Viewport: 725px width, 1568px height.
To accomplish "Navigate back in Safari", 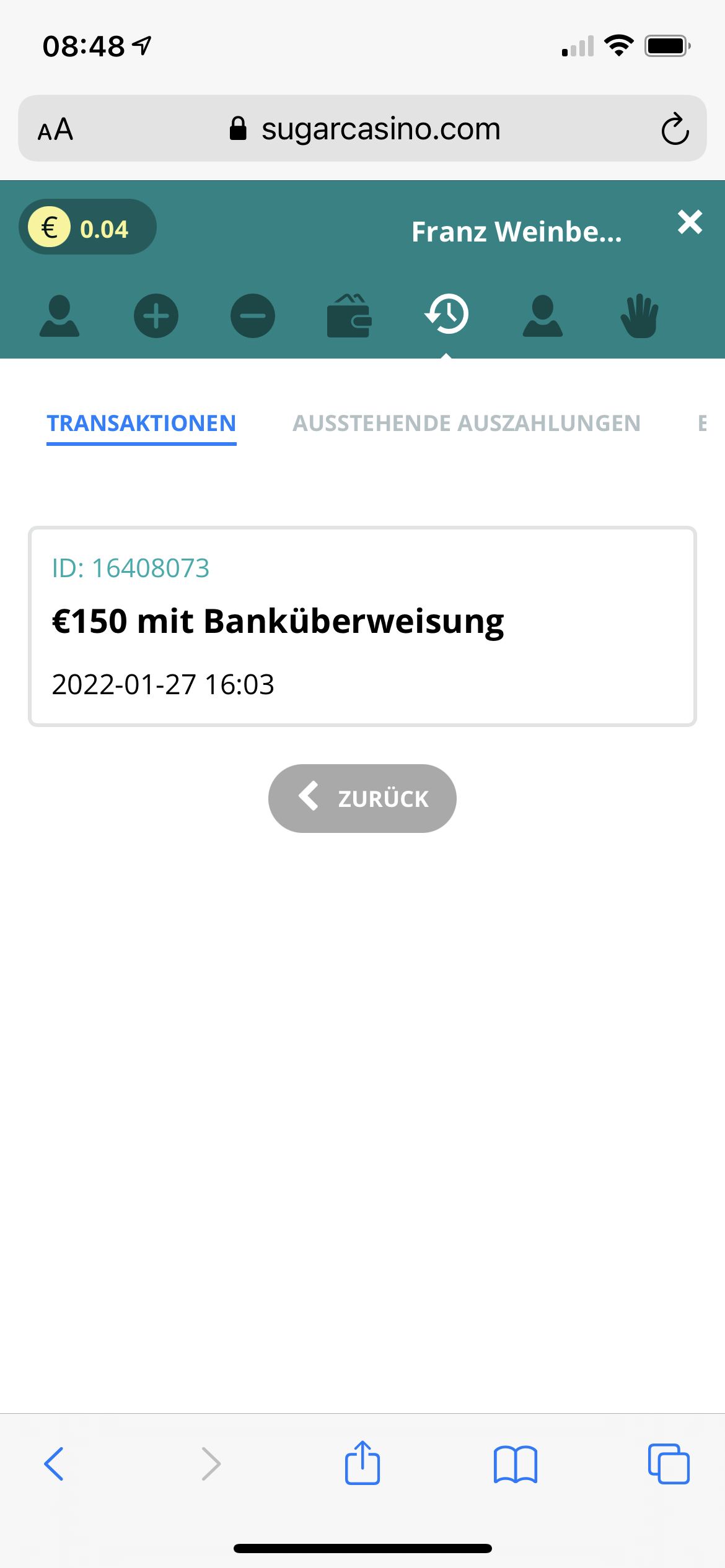I will [55, 1464].
